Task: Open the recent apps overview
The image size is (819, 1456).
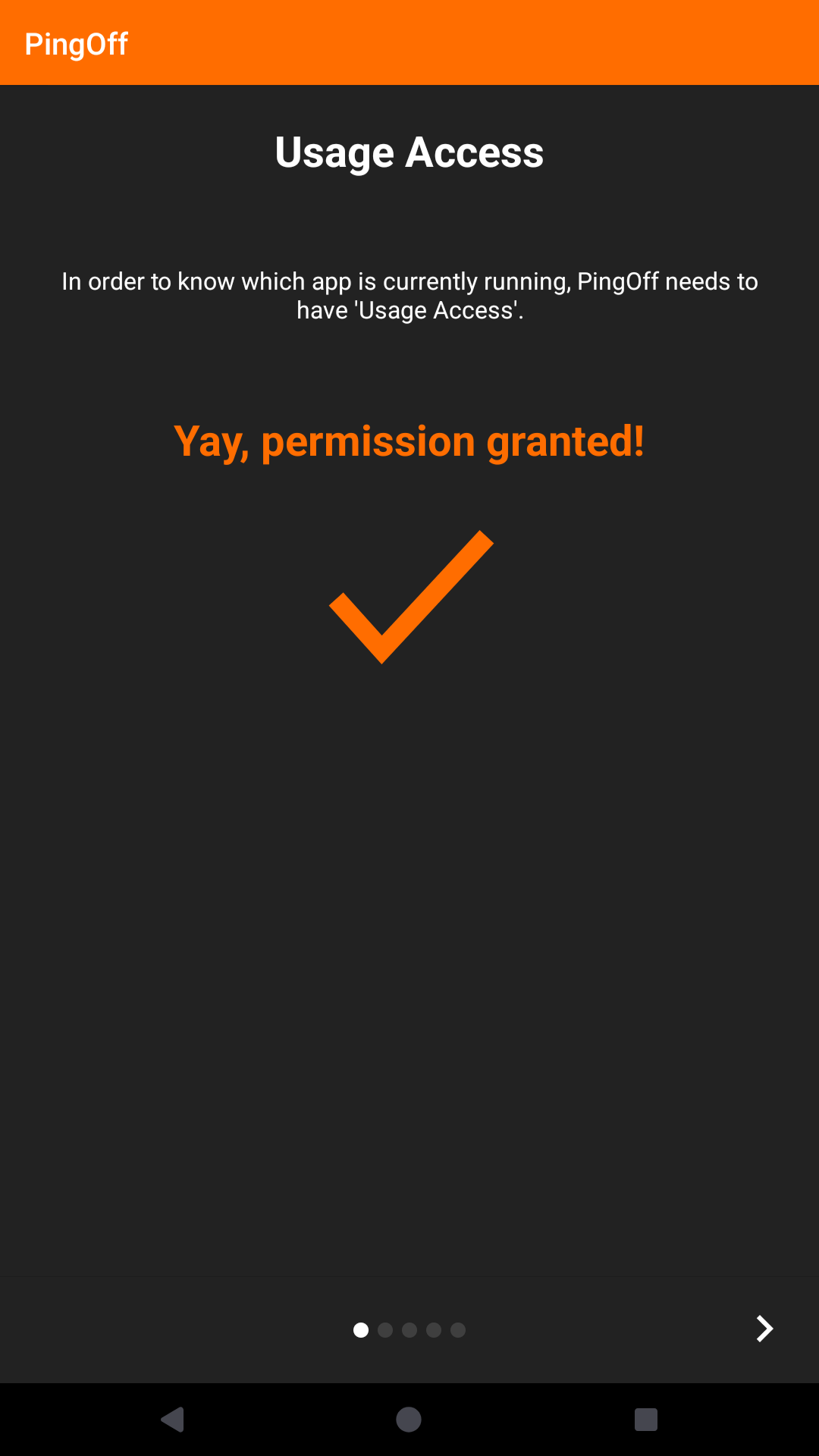Action: point(645,1419)
